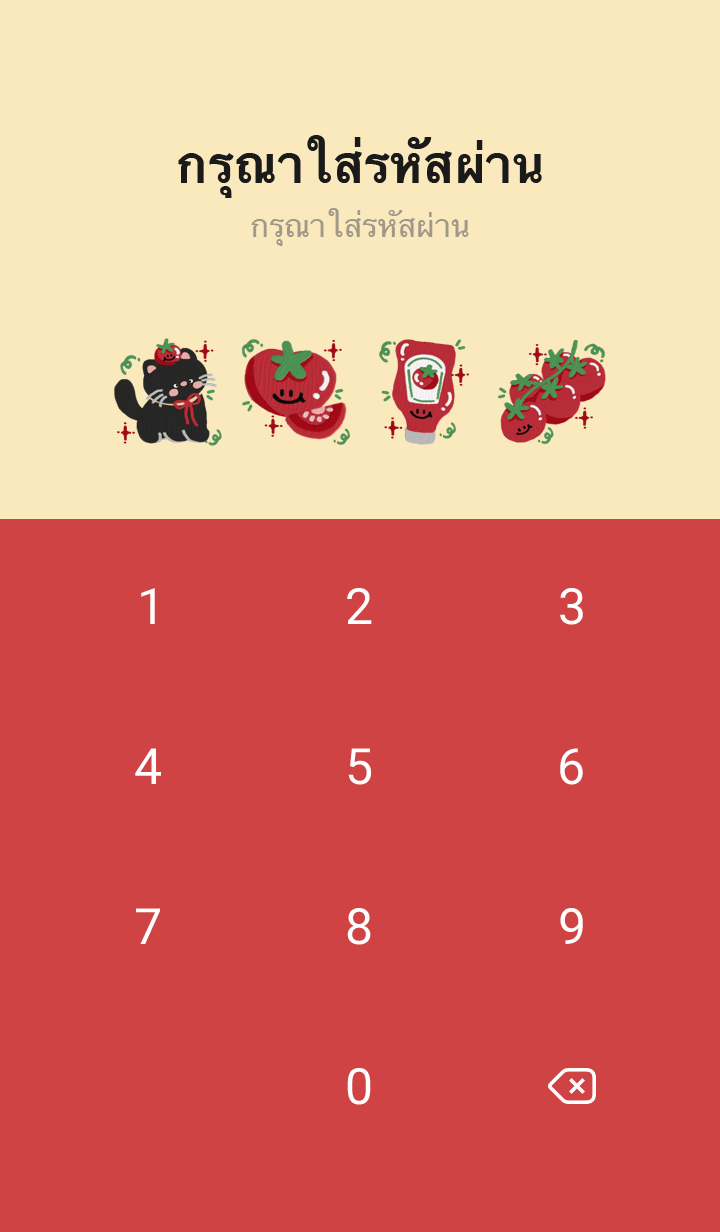Screen dimensions: 720x1232
Task: Select number 6 on the passcode pad
Action: [571, 767]
